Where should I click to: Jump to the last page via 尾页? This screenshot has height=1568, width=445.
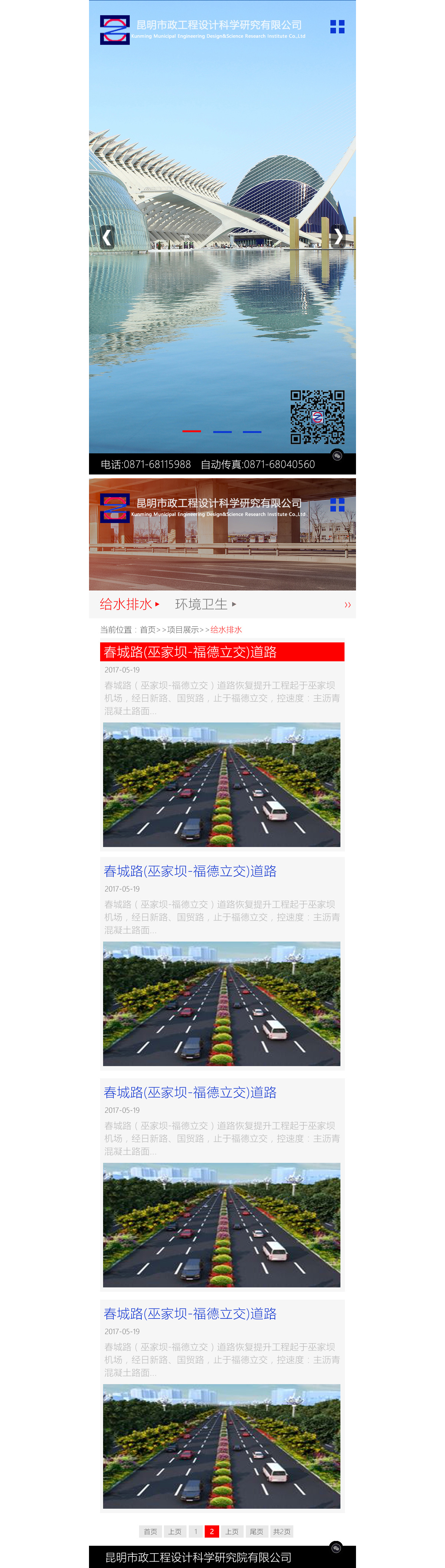(256, 1531)
